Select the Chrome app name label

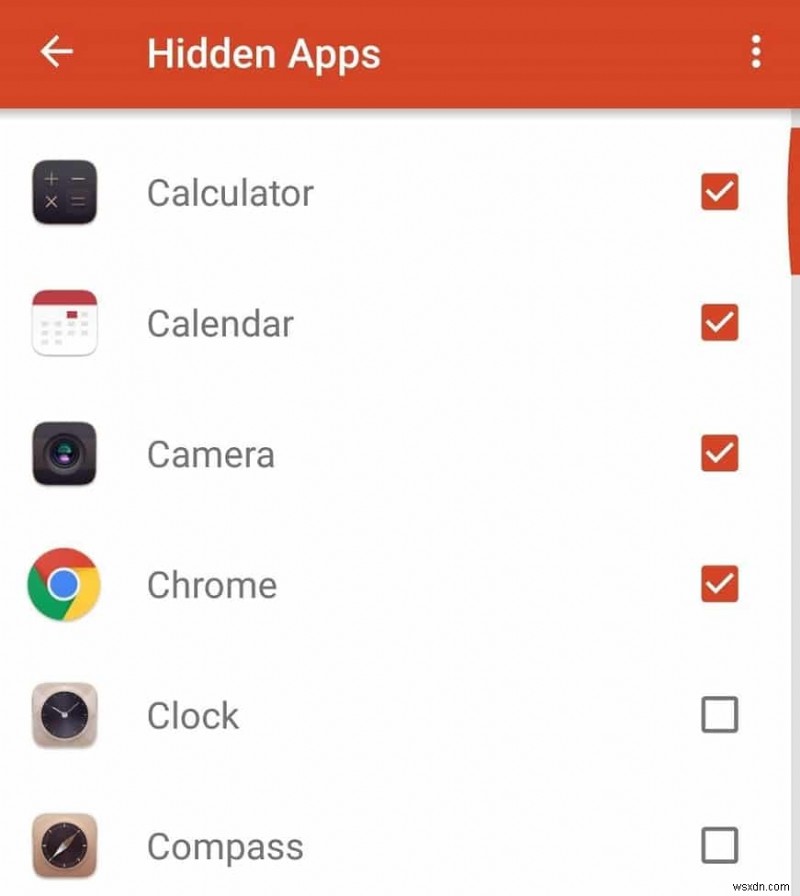tap(211, 585)
